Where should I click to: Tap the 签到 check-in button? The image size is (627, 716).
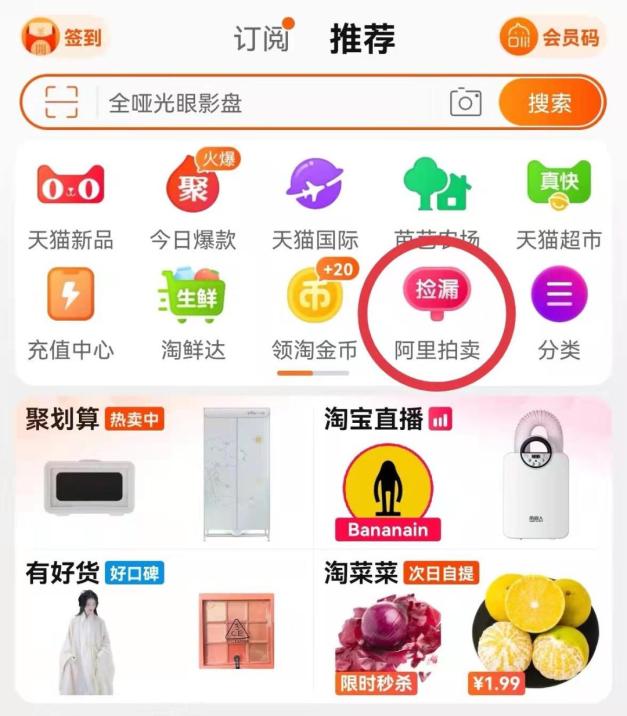pyautogui.click(x=64, y=38)
